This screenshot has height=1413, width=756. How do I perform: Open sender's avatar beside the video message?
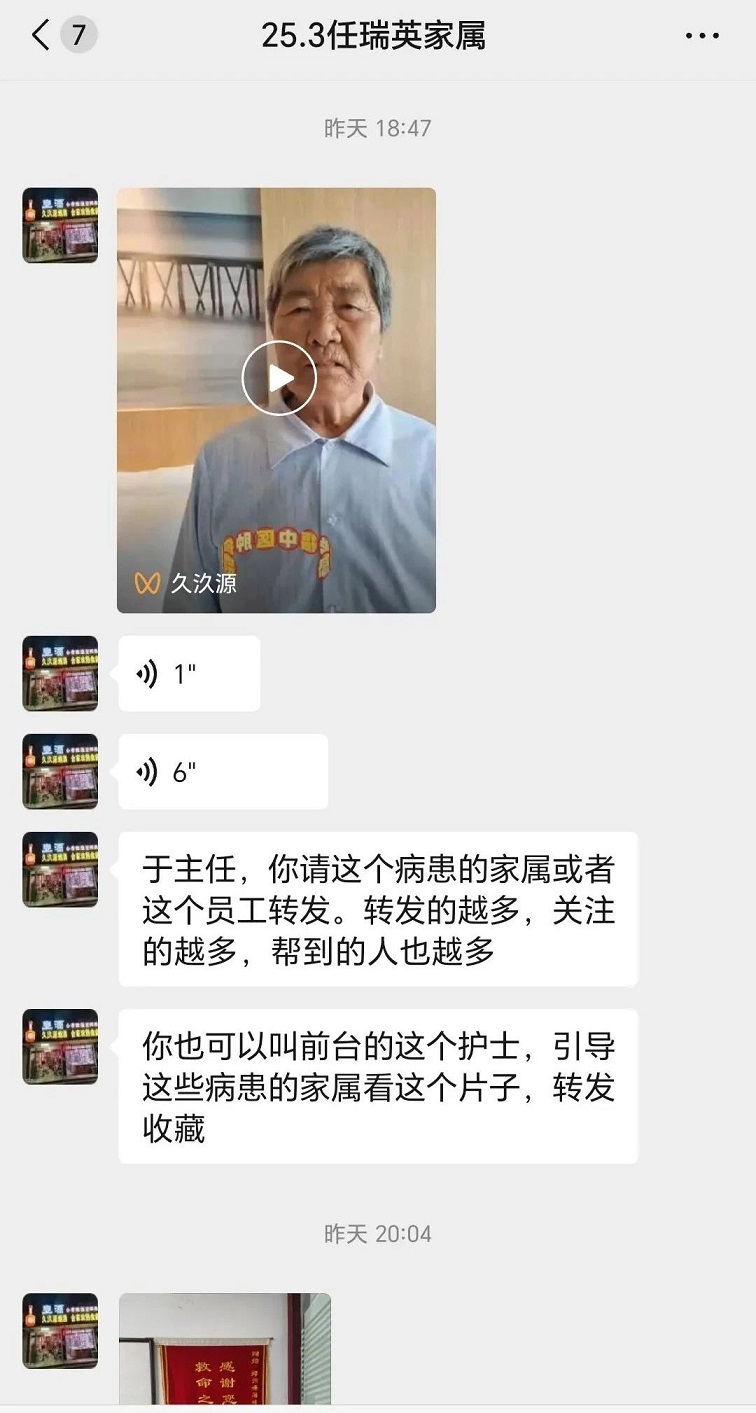(x=60, y=226)
